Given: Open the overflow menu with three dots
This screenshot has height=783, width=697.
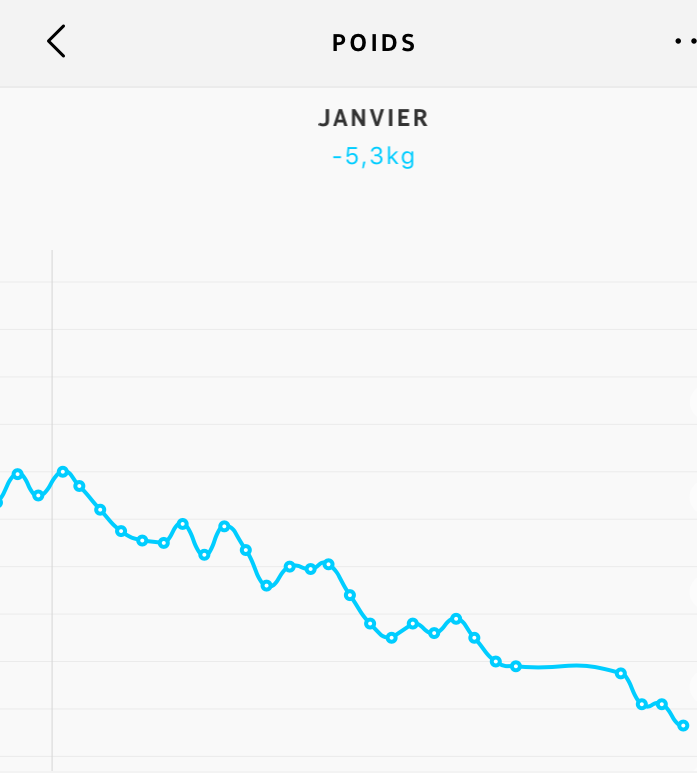Looking at the screenshot, I should pyautogui.click(x=685, y=42).
